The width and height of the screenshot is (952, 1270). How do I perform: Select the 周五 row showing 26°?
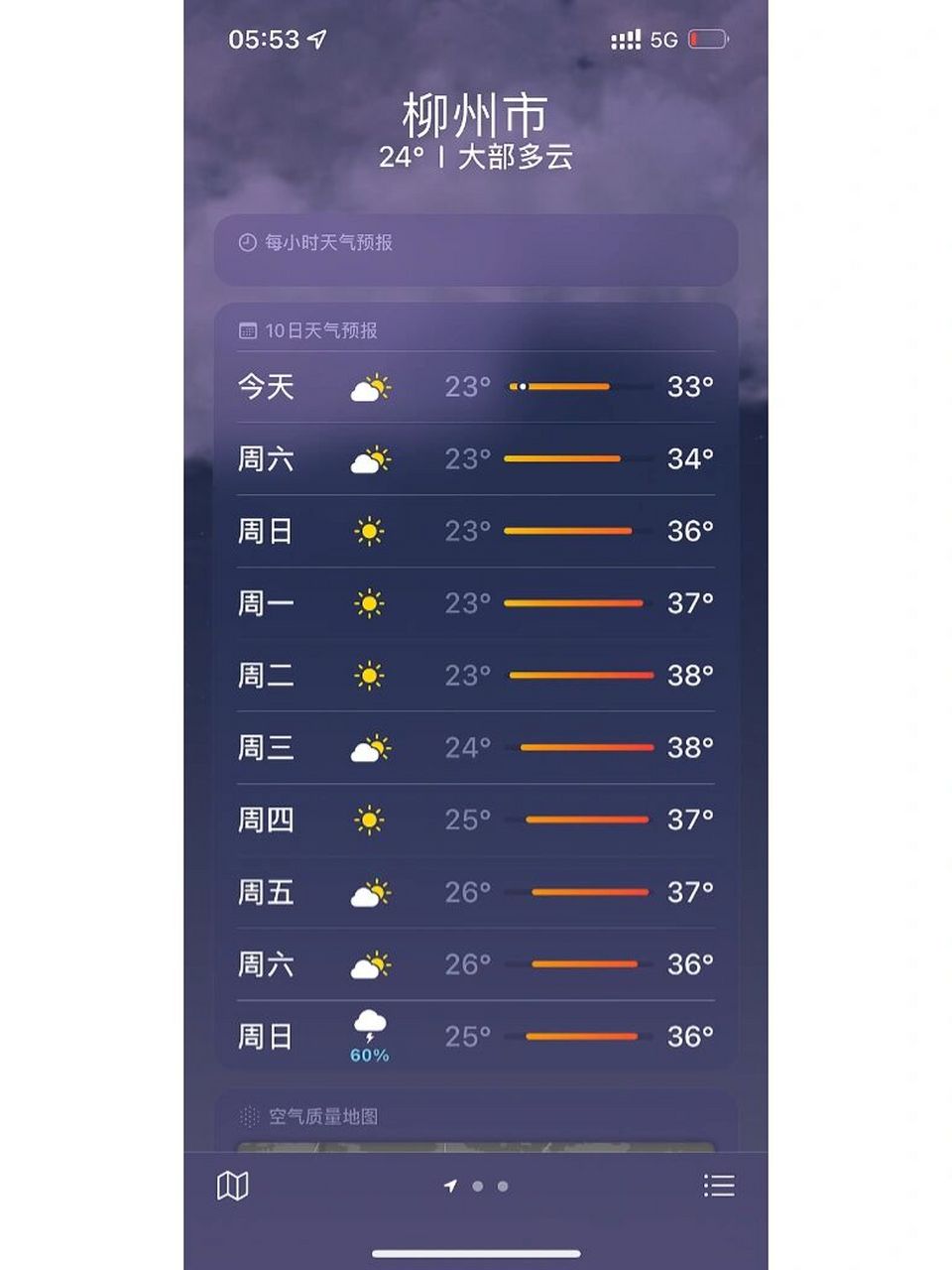tap(475, 893)
